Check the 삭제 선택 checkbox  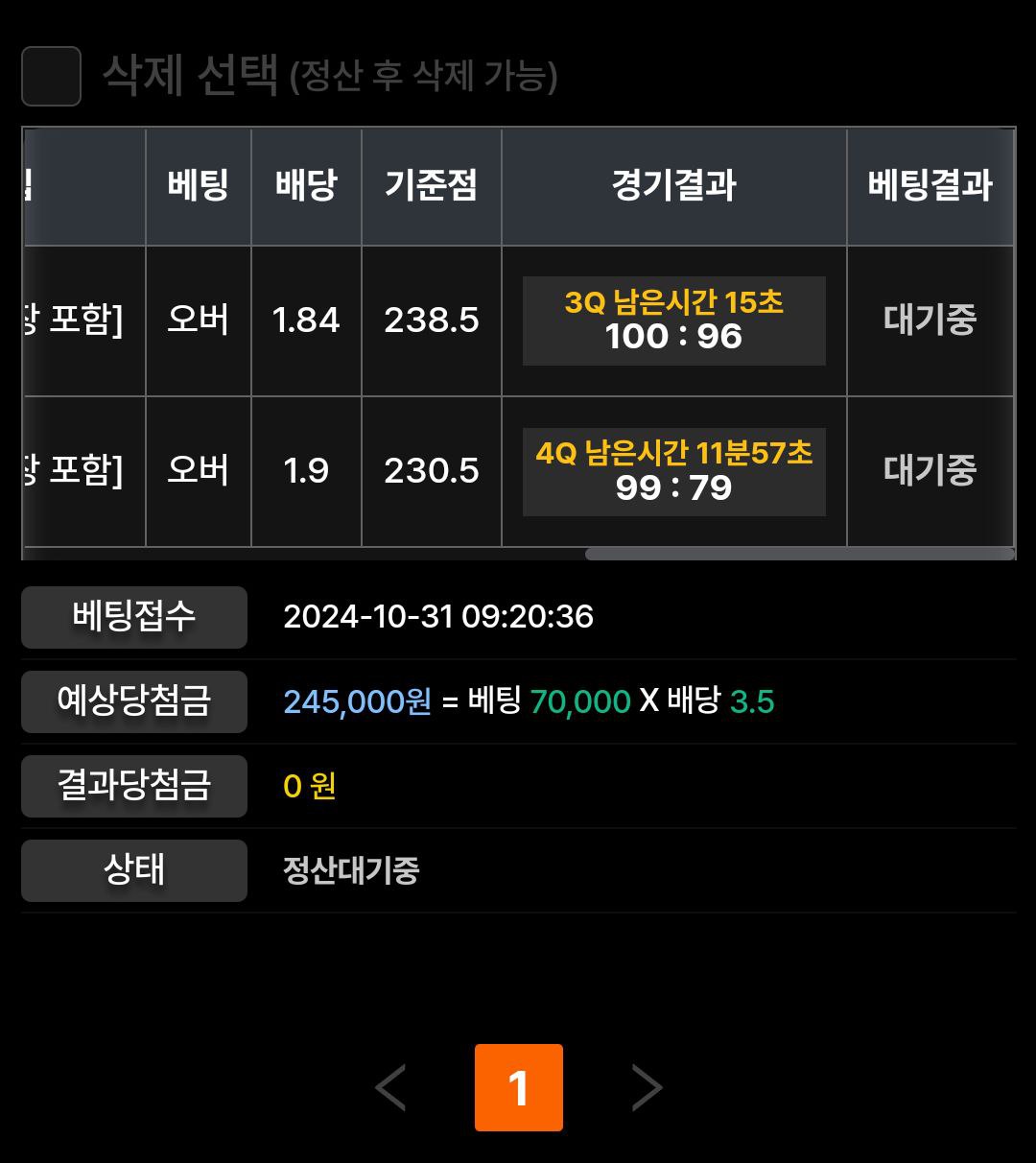click(51, 76)
